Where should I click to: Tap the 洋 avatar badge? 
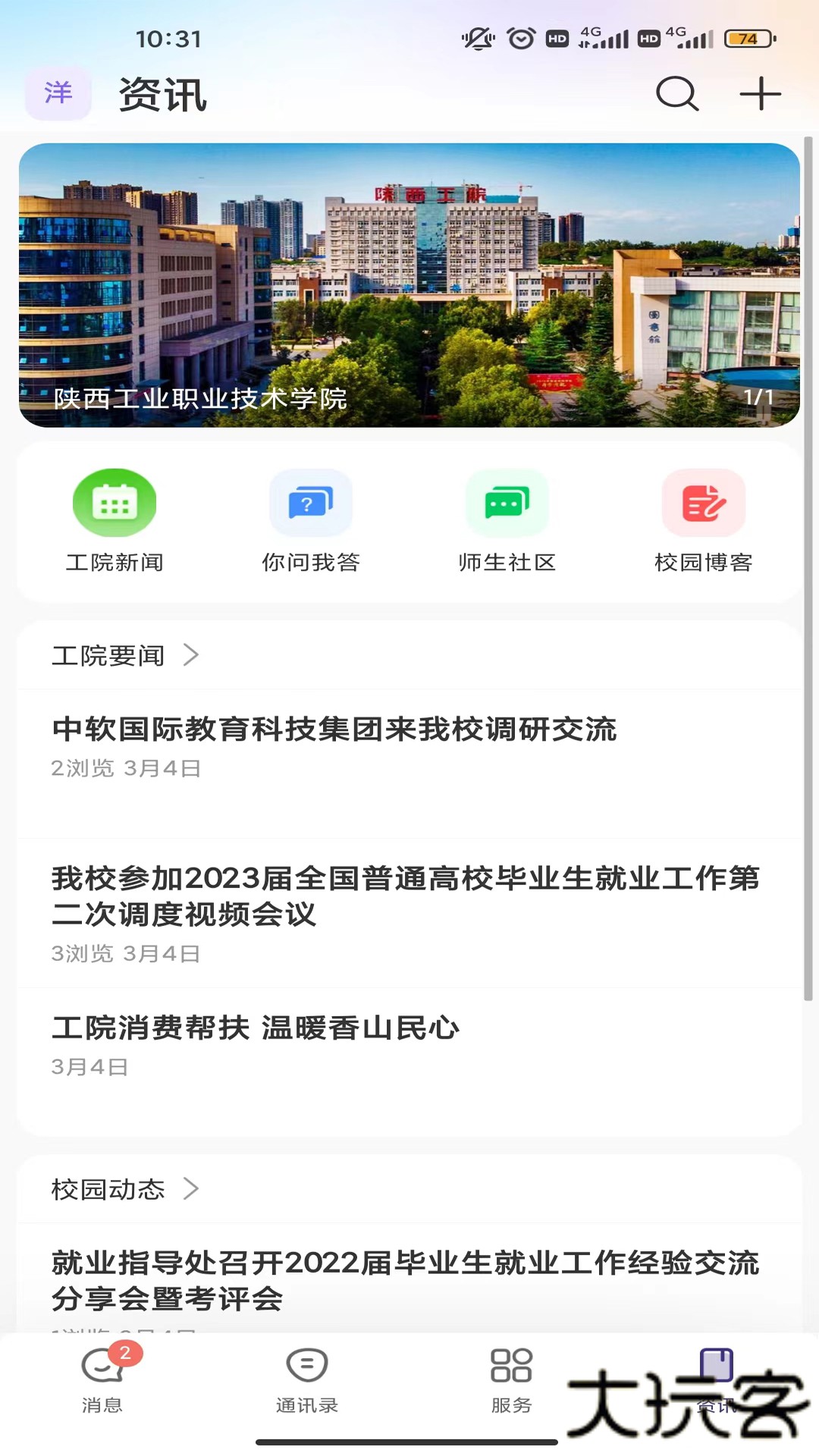coord(58,93)
